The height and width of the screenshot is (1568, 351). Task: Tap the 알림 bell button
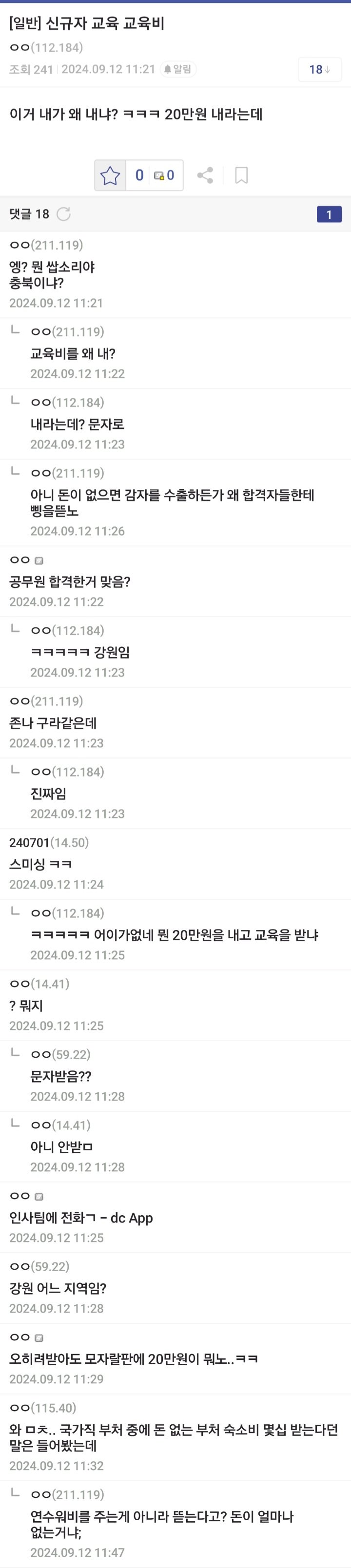tap(177, 69)
